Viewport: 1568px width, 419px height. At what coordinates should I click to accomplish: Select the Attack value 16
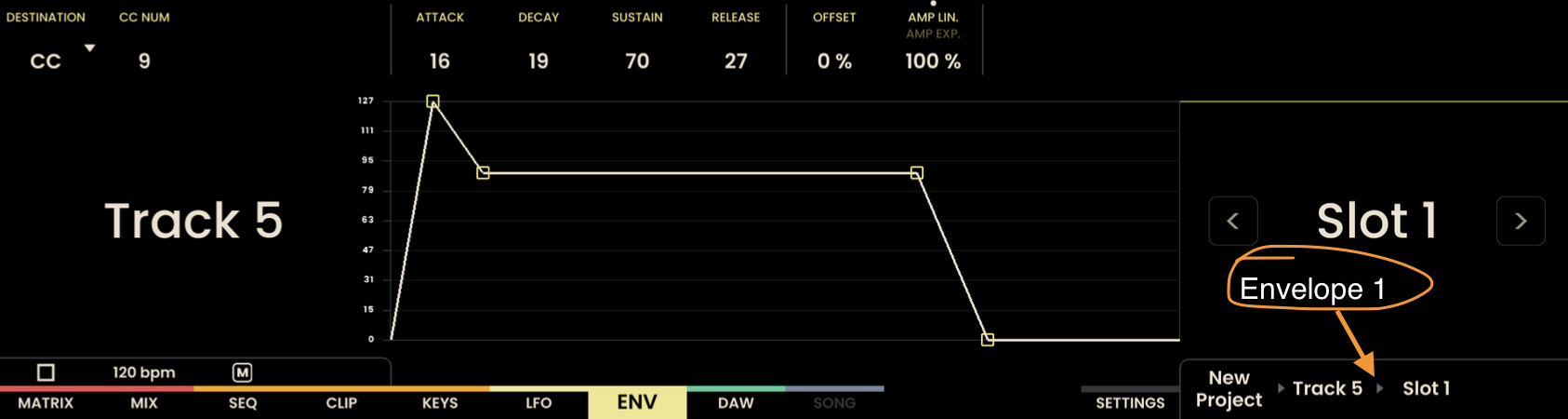(x=440, y=61)
